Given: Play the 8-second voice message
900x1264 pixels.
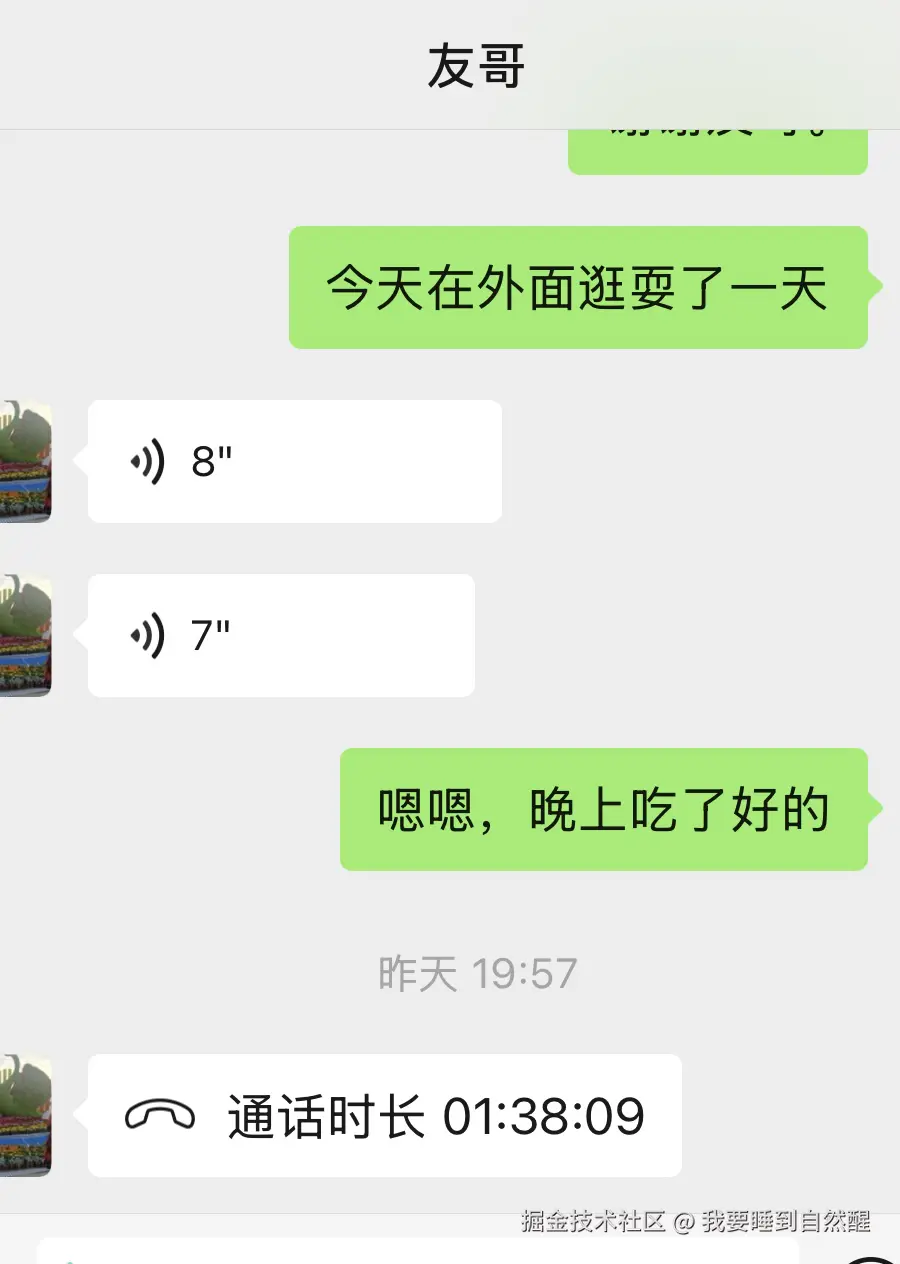Looking at the screenshot, I should [x=295, y=460].
